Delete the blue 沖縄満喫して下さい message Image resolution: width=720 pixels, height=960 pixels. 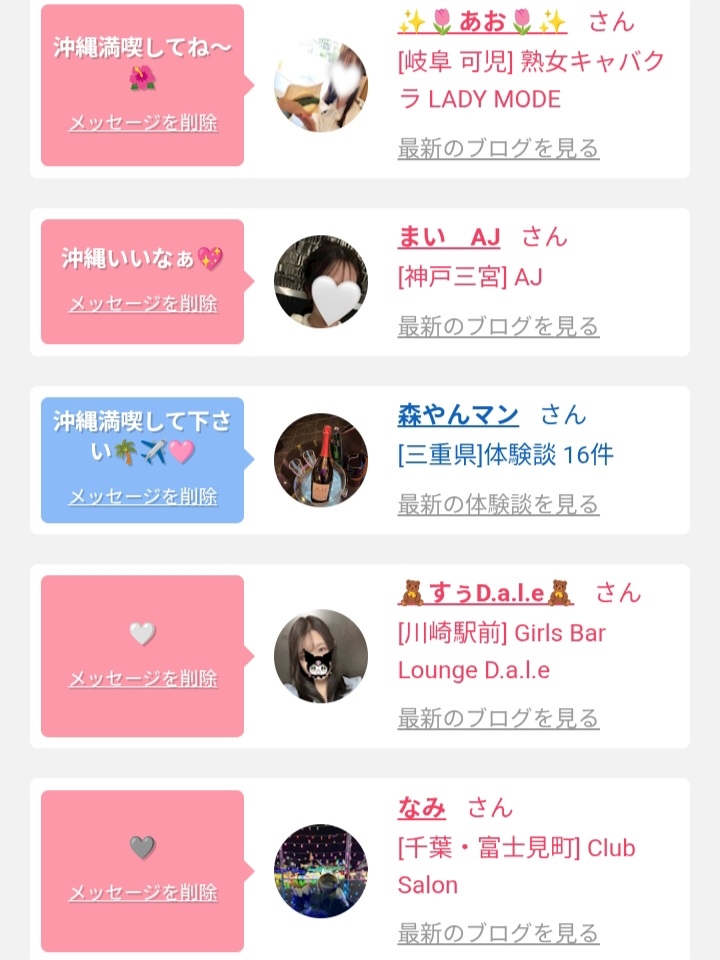[x=143, y=497]
